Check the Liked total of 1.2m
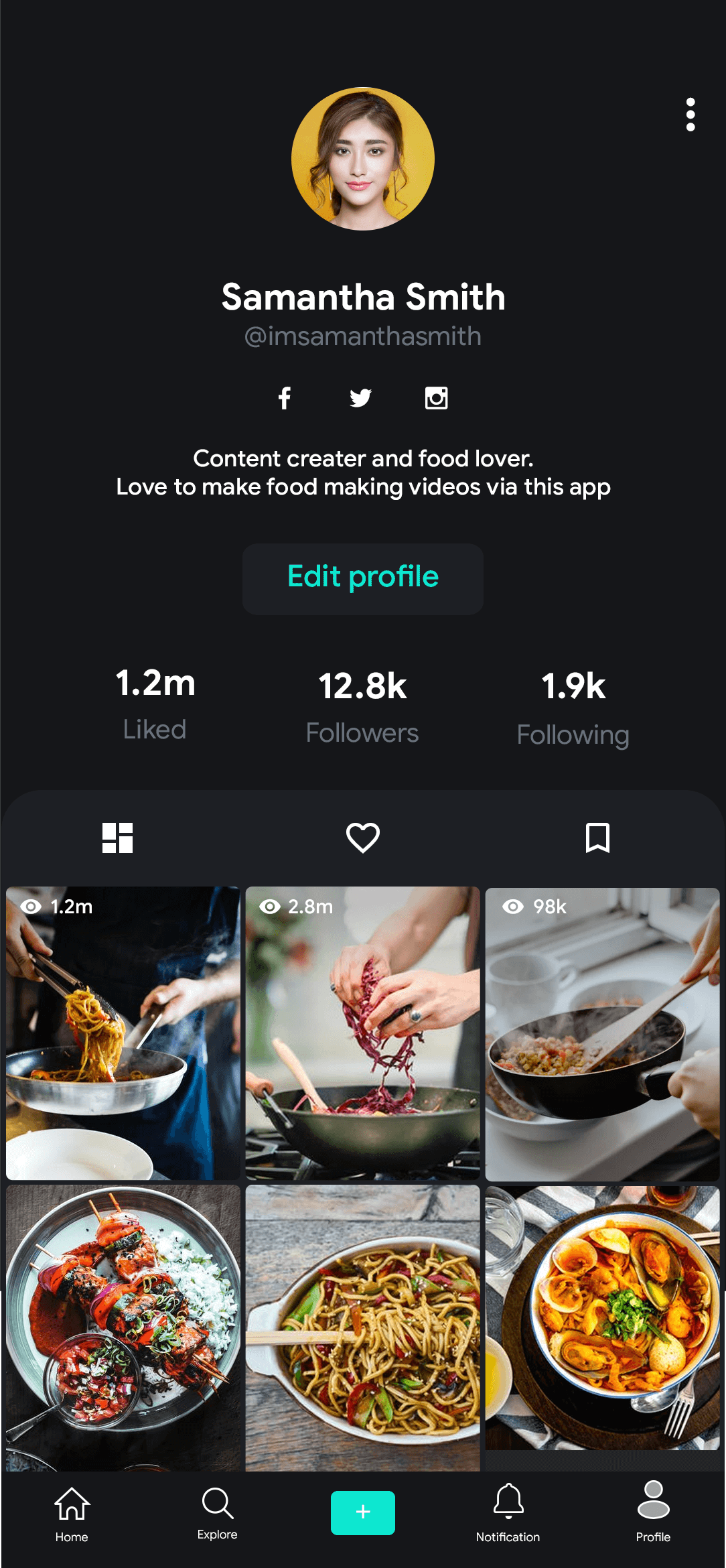The image size is (726, 1568). click(155, 704)
